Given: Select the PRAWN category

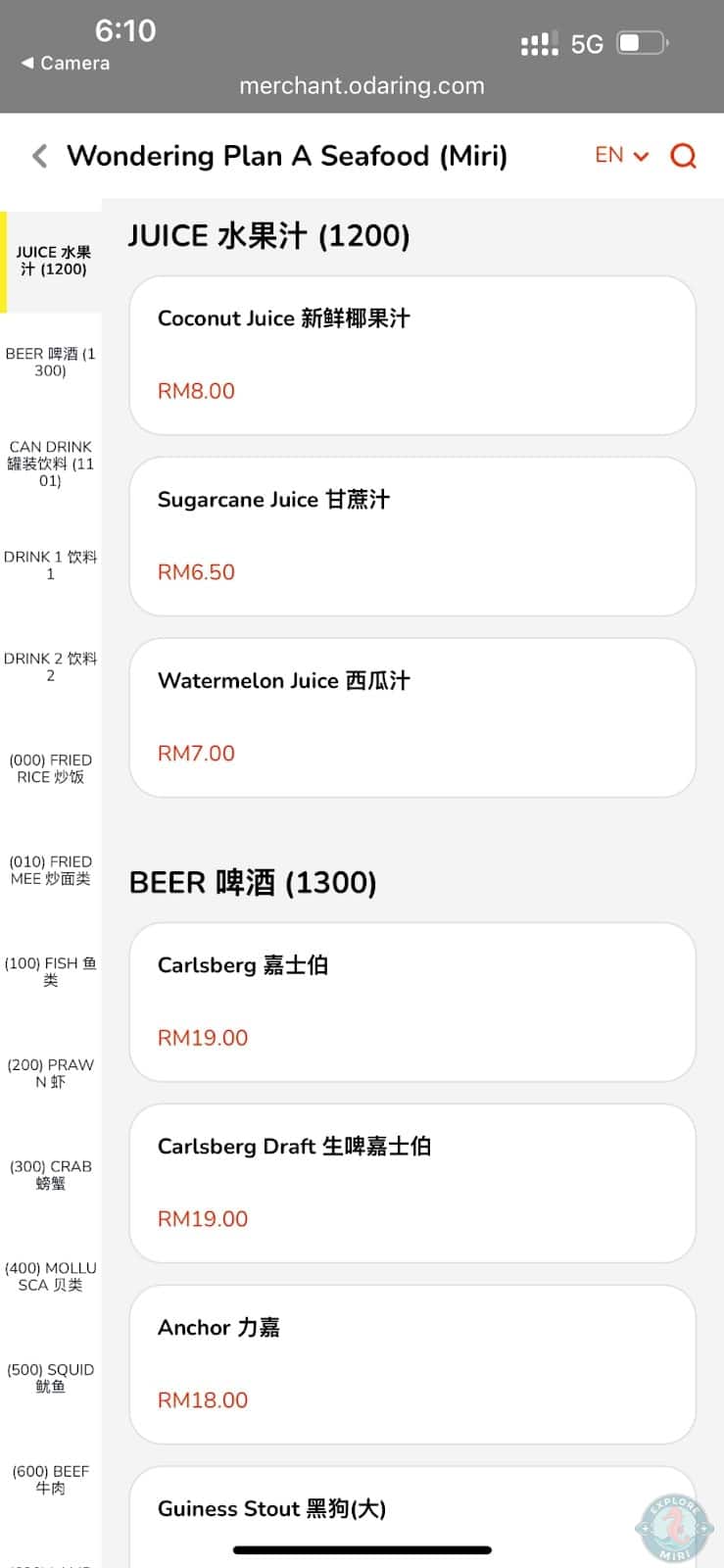Looking at the screenshot, I should point(51,1073).
